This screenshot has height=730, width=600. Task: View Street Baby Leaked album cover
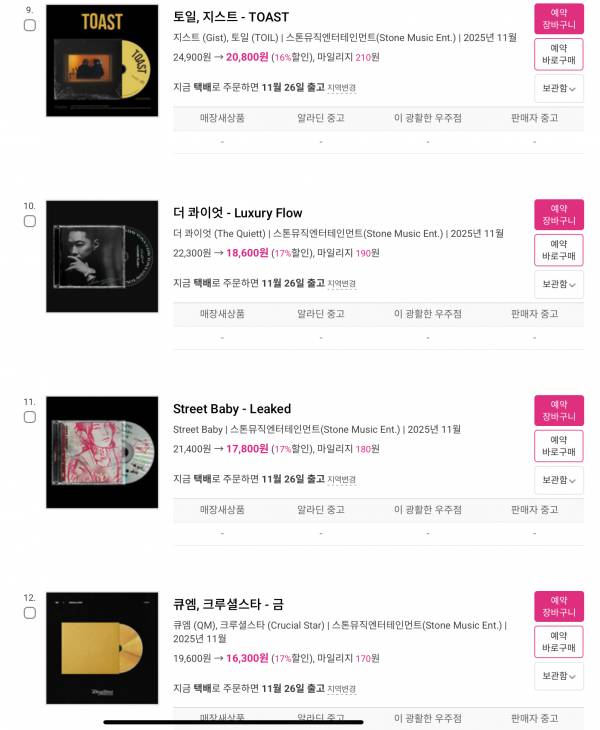pos(102,452)
